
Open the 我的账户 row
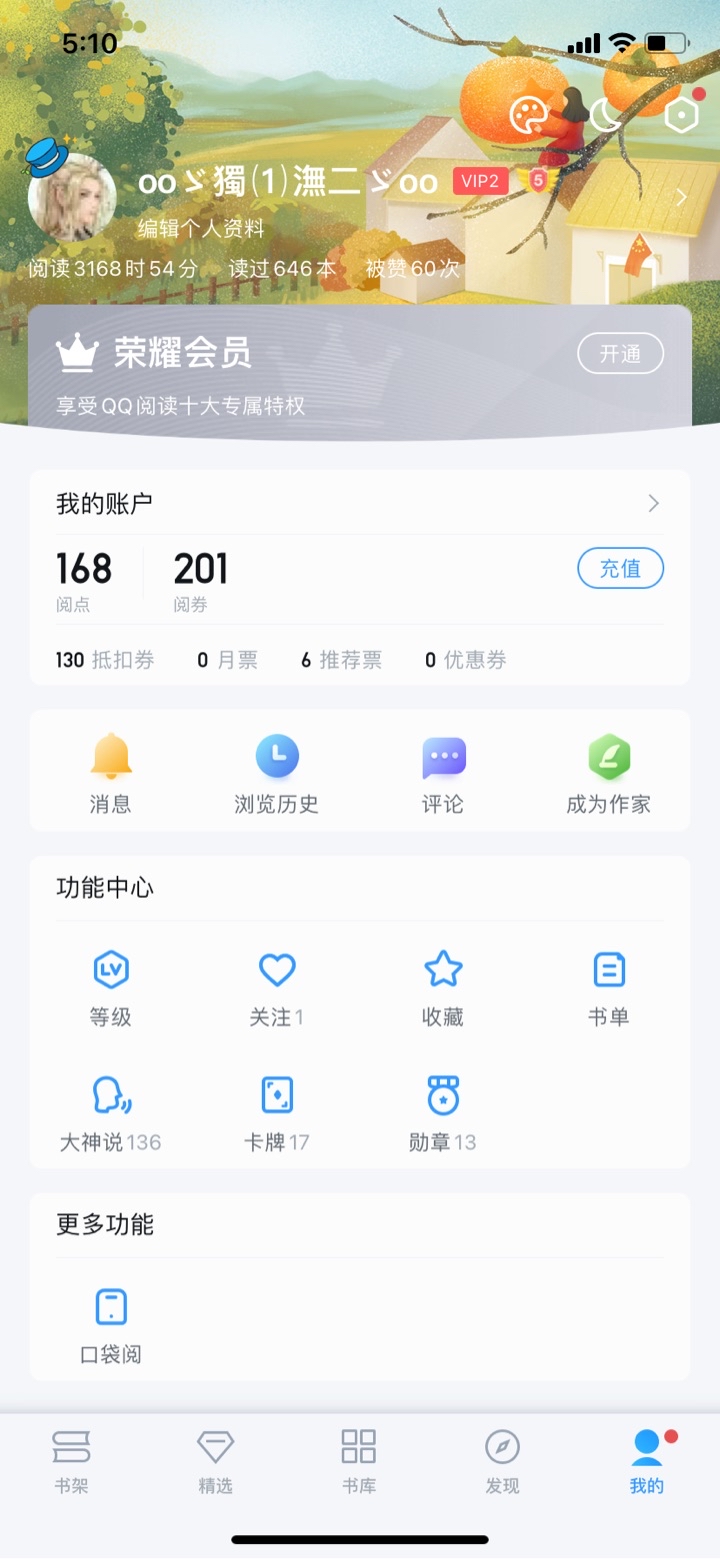360,503
